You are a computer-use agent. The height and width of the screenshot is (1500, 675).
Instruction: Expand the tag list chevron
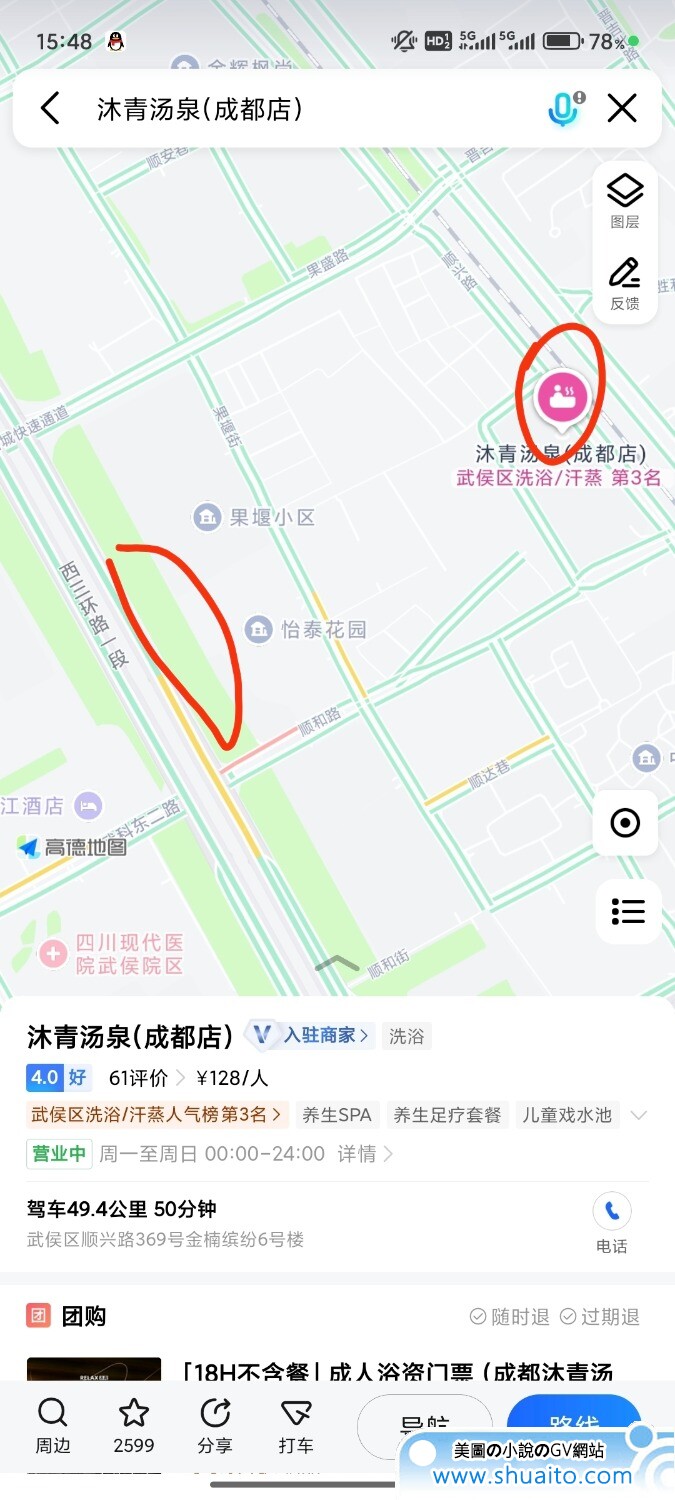click(639, 1114)
